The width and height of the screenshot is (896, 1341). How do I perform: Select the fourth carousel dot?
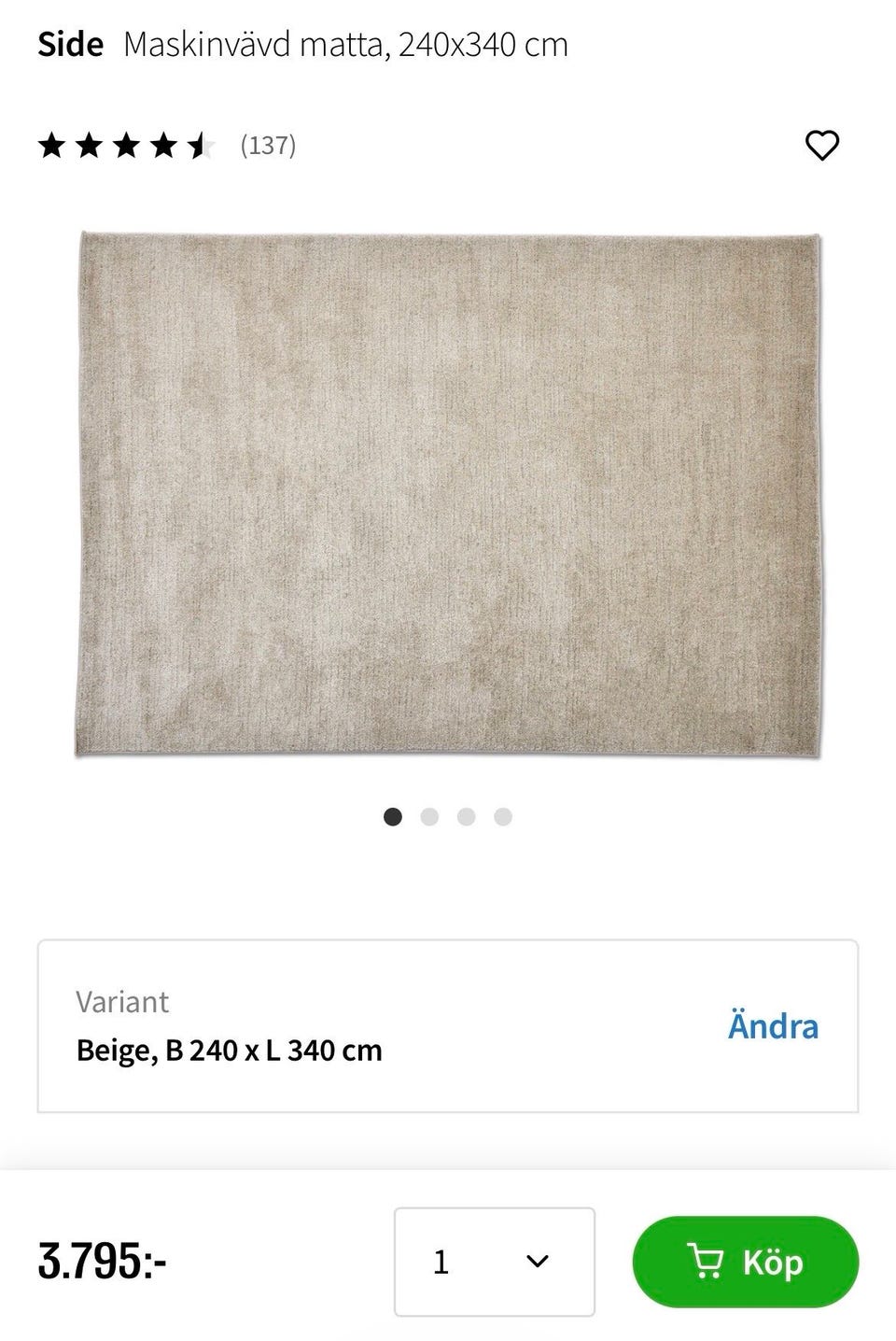tap(503, 816)
